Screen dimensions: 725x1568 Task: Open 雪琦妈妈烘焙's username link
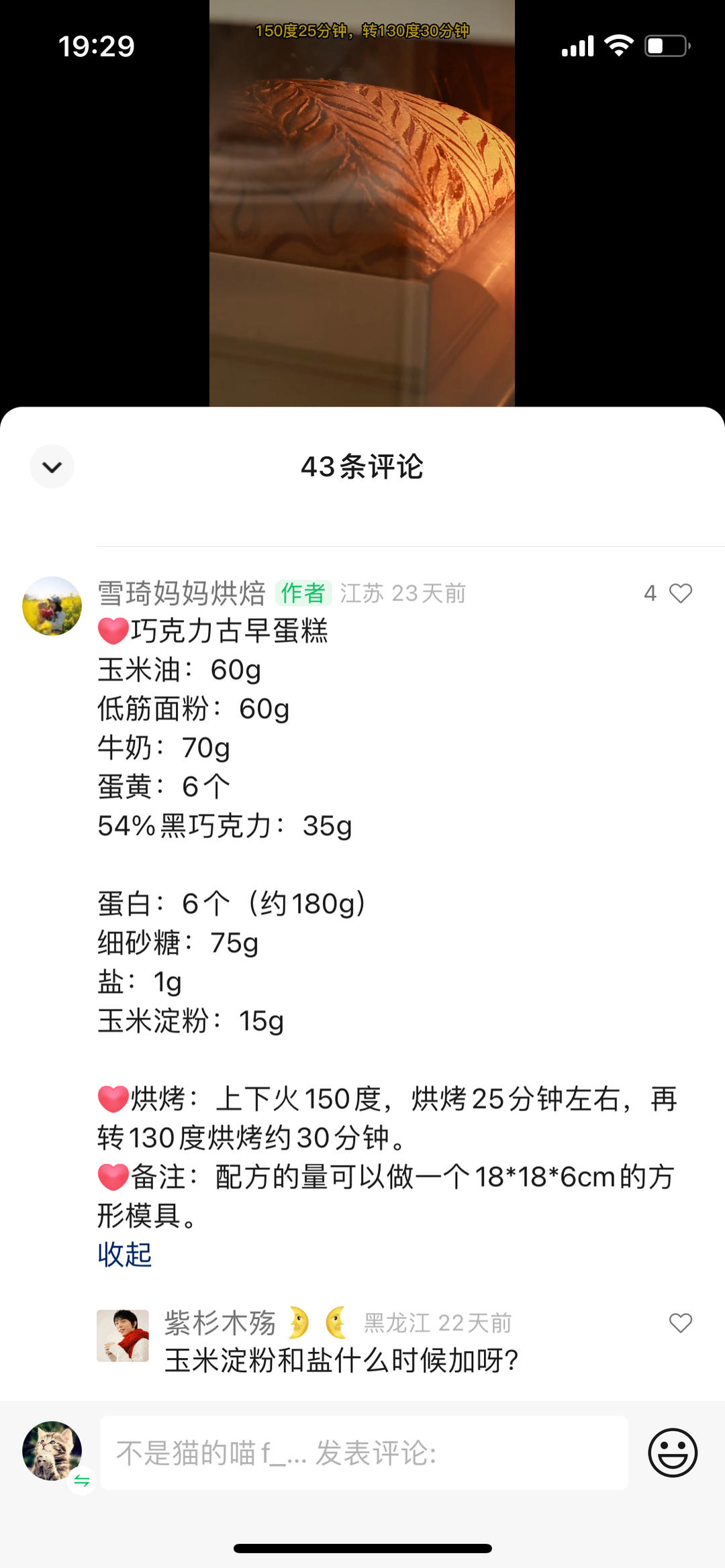click(x=182, y=593)
